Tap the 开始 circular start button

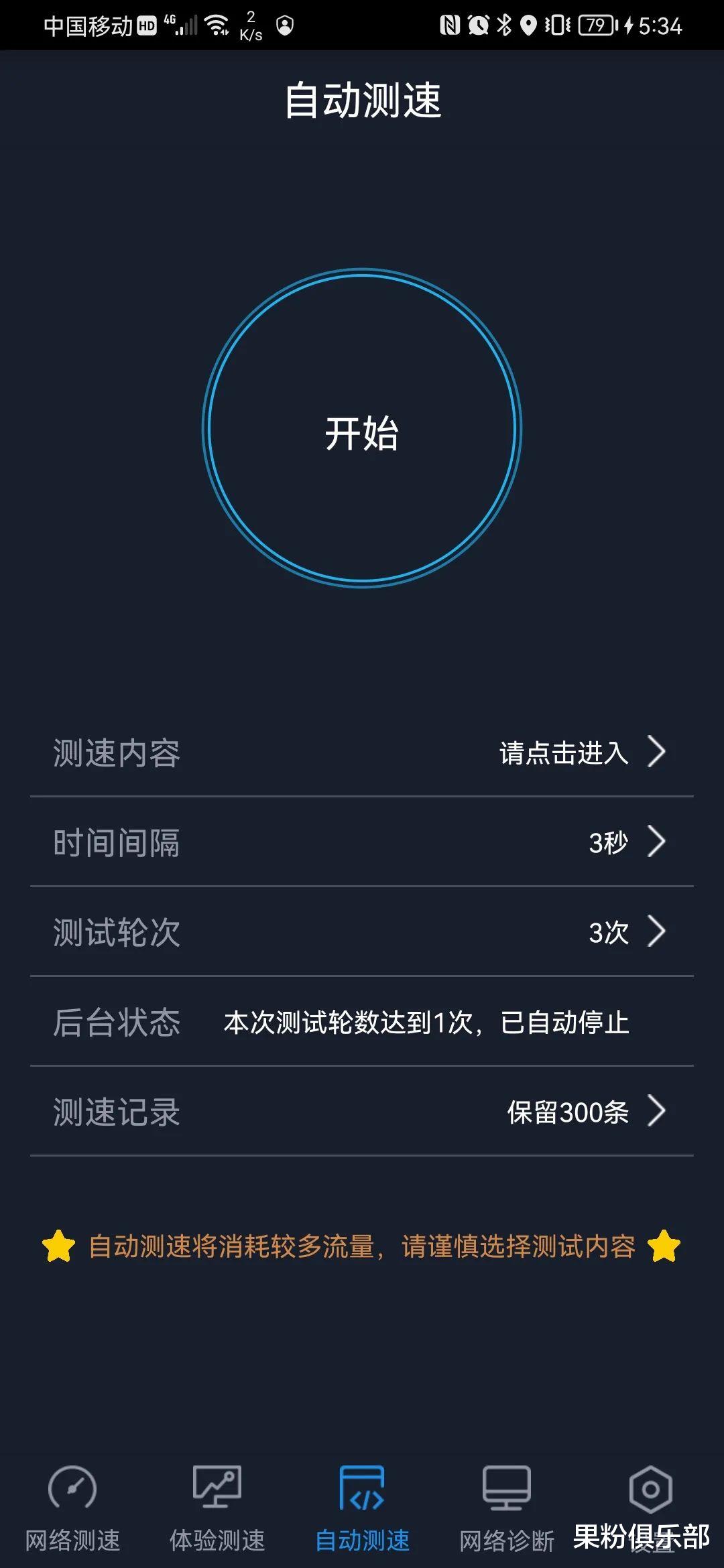click(x=362, y=434)
